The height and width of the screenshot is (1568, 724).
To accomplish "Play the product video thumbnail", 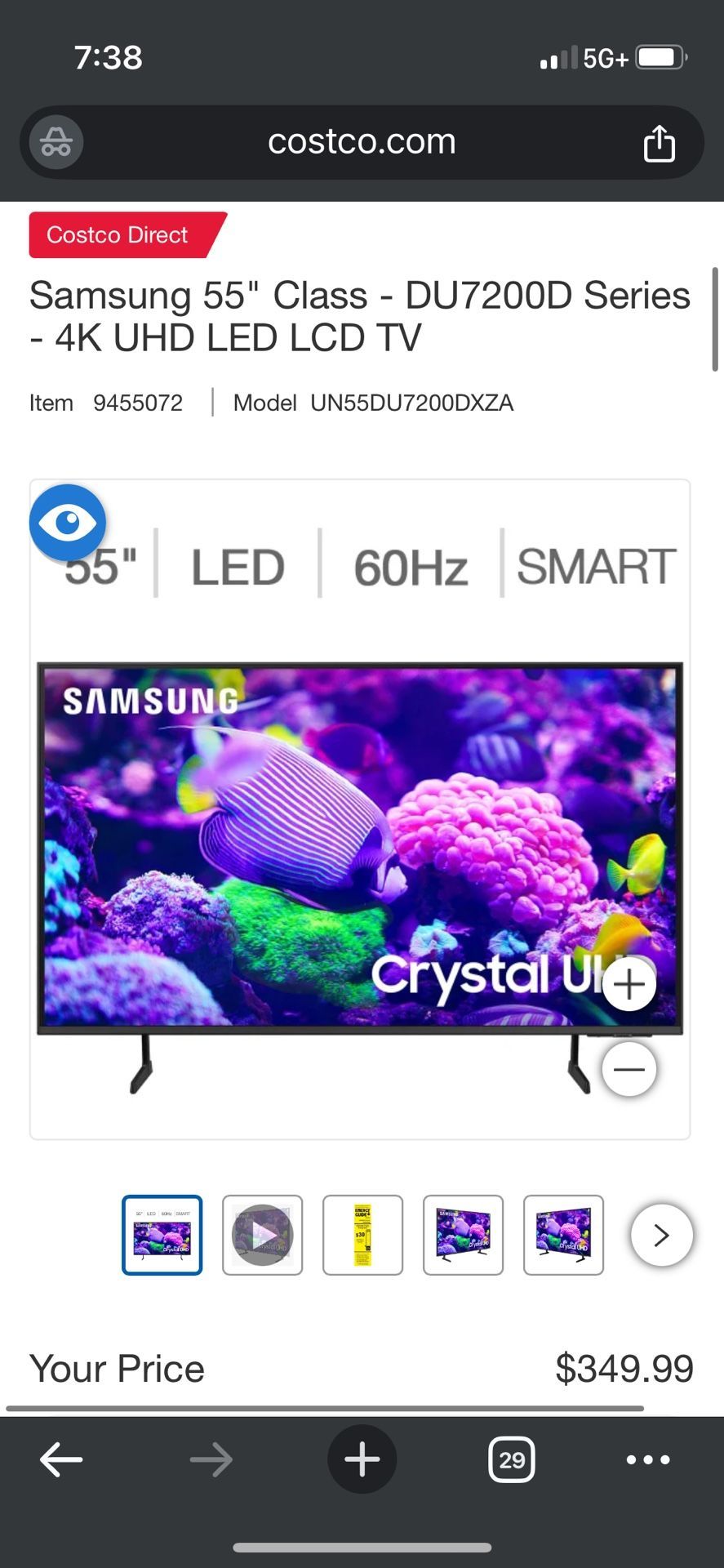I will click(x=262, y=1235).
